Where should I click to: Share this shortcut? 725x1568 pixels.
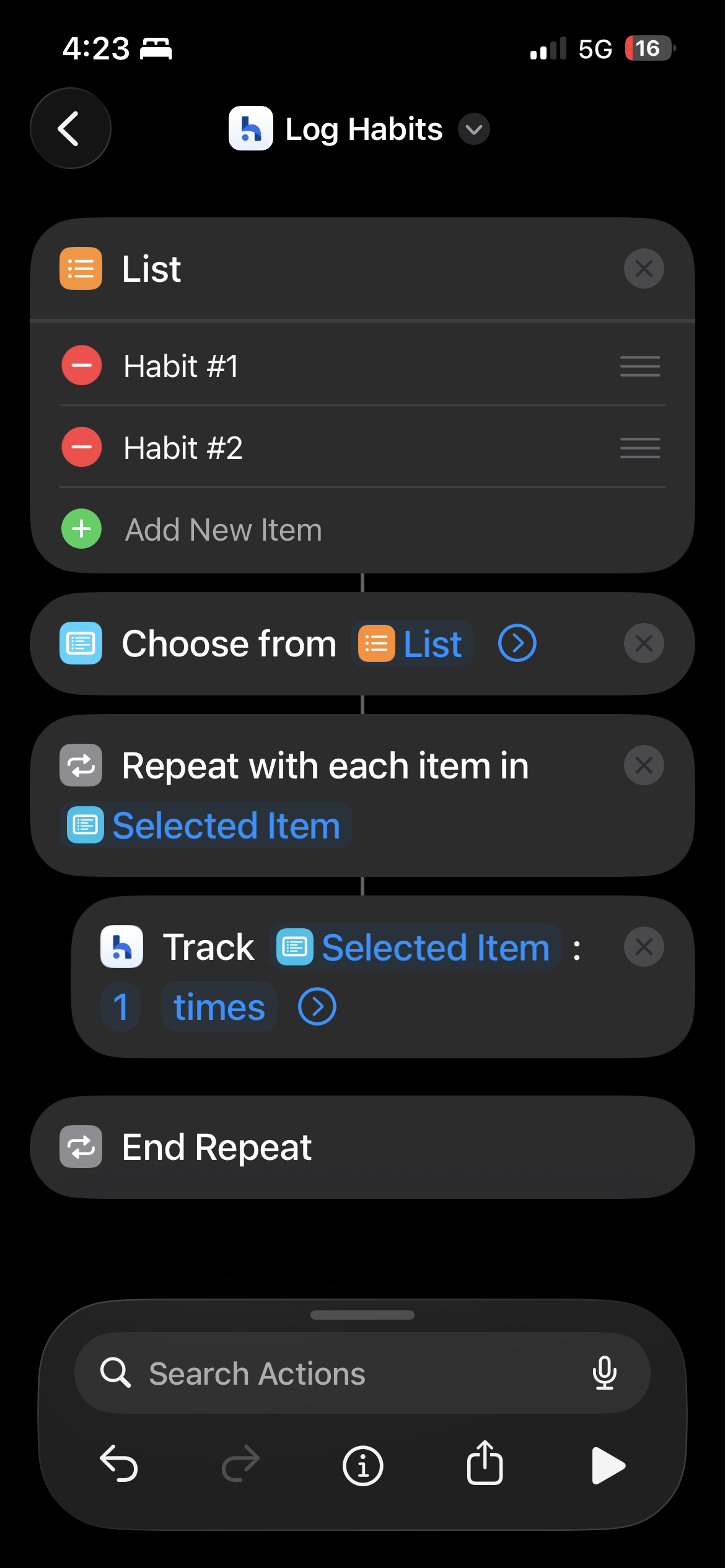point(485,1463)
